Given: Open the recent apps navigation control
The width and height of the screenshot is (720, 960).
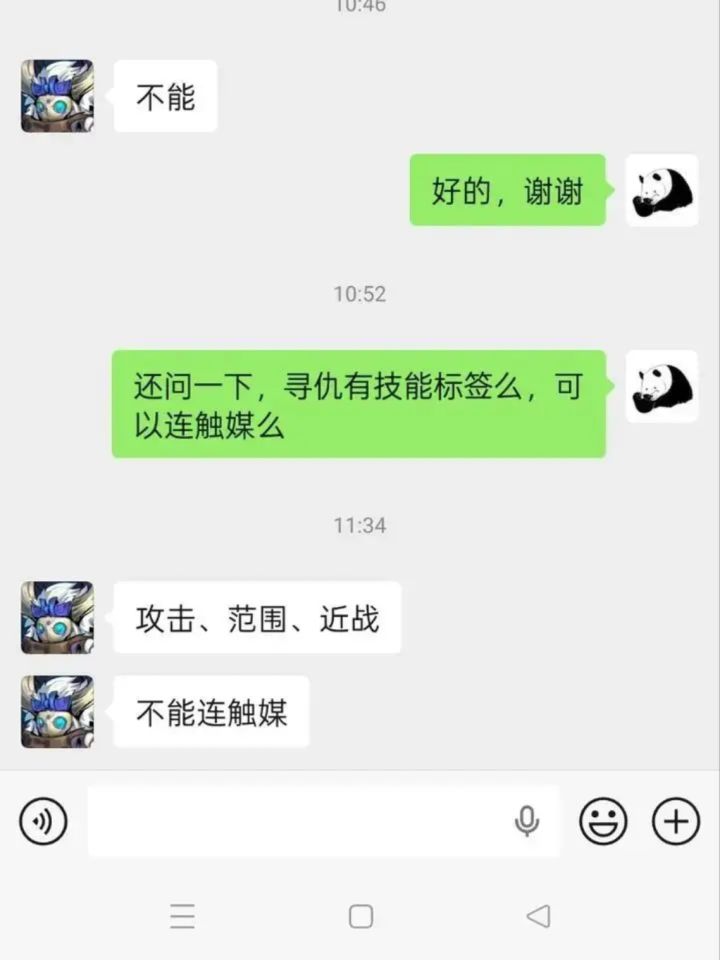Looking at the screenshot, I should pyautogui.click(x=182, y=914).
